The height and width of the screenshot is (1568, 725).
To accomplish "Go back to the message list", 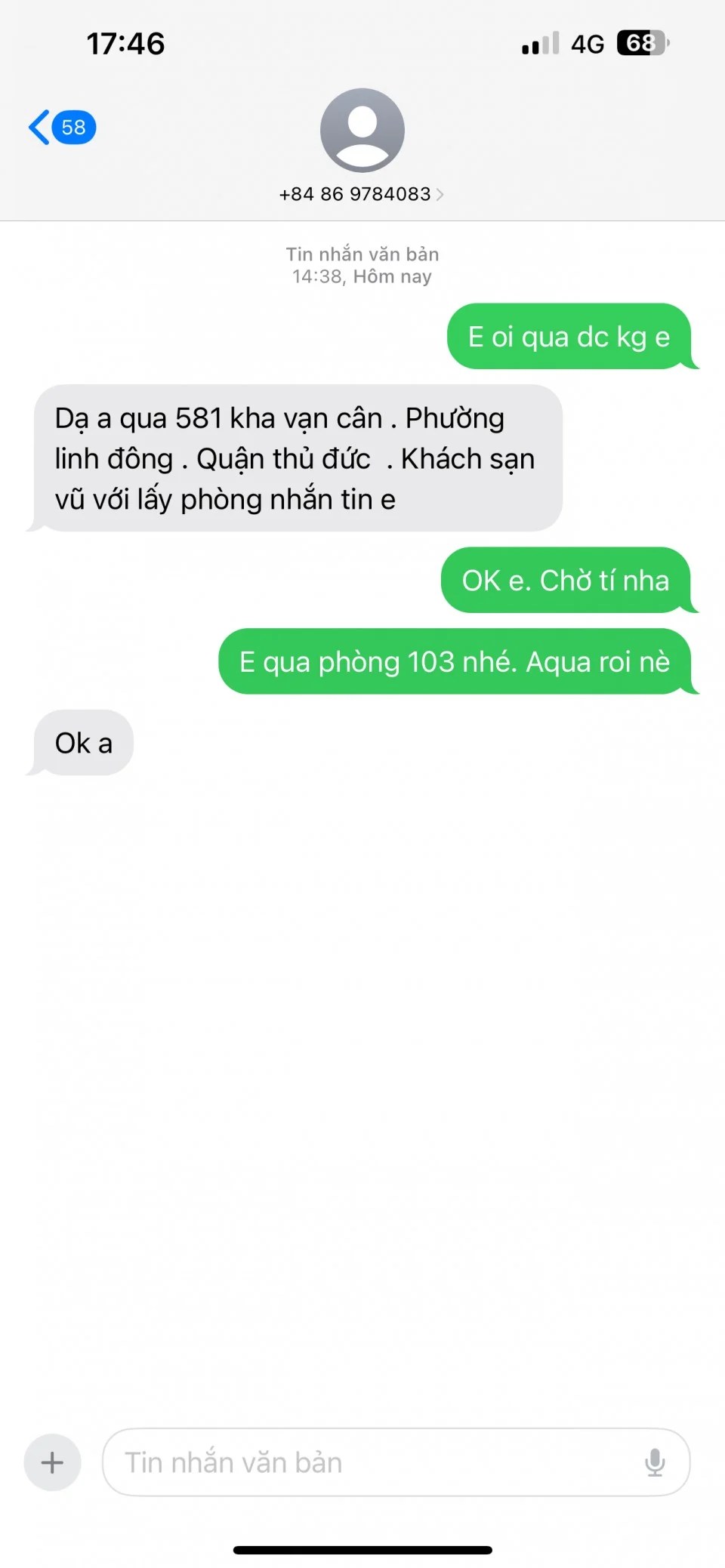I will coord(60,127).
